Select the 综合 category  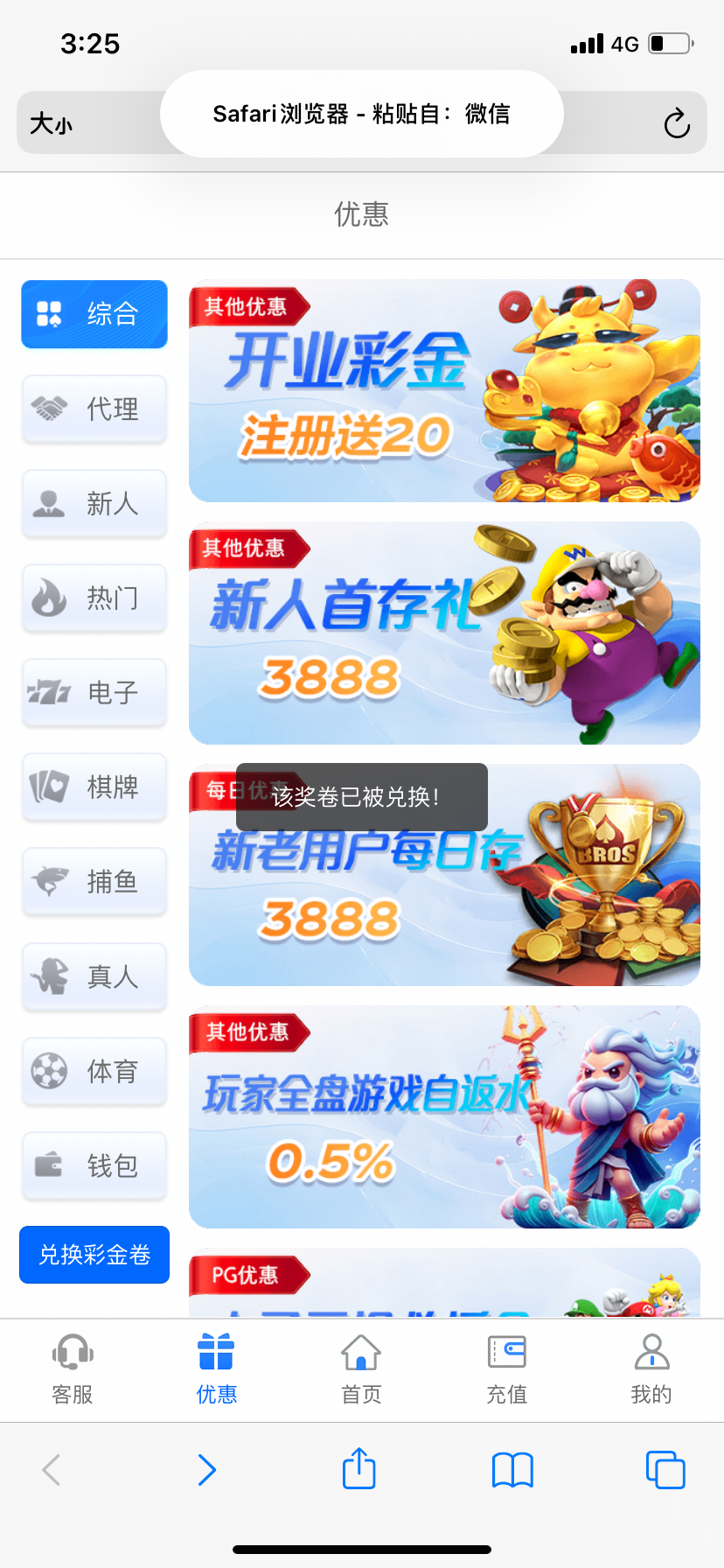coord(94,314)
